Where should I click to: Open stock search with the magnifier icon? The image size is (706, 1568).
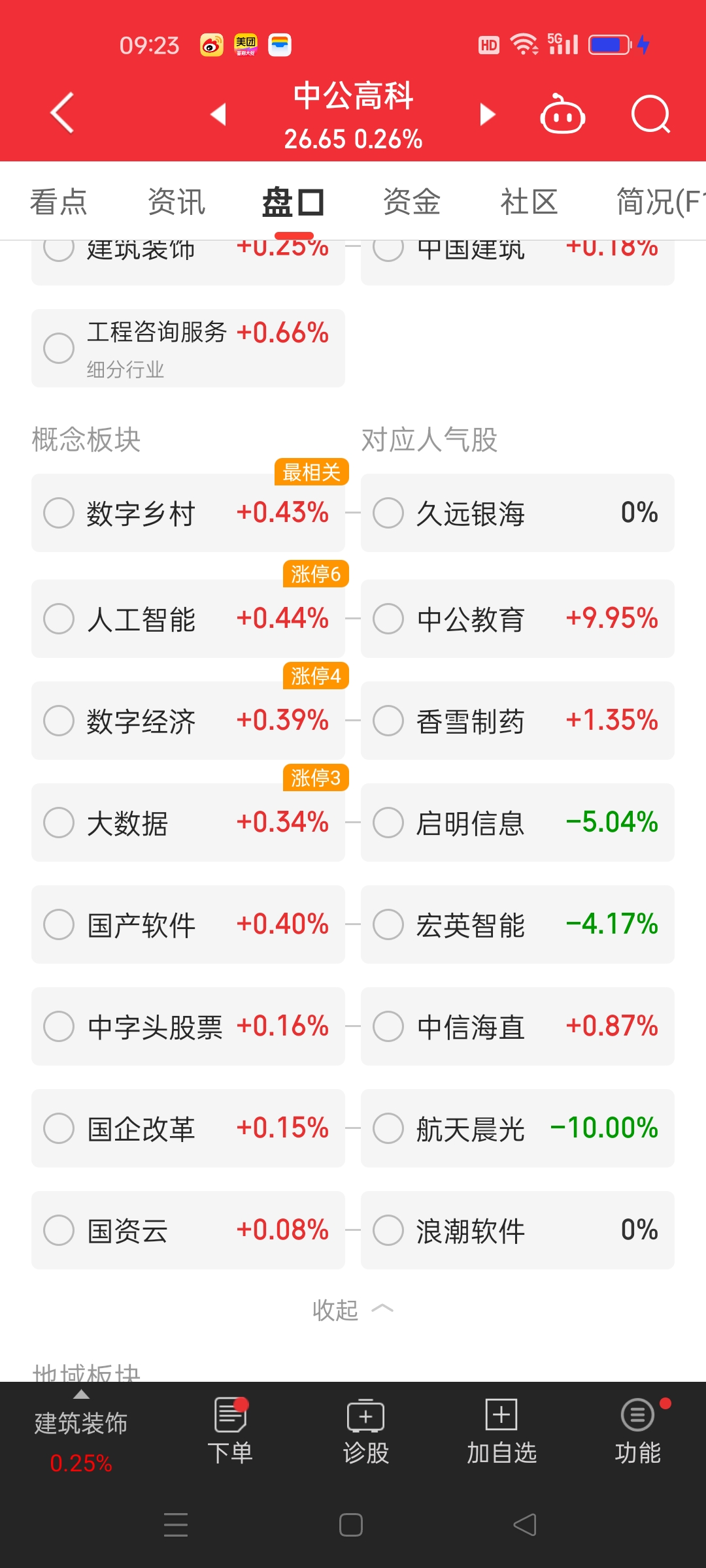tap(651, 114)
